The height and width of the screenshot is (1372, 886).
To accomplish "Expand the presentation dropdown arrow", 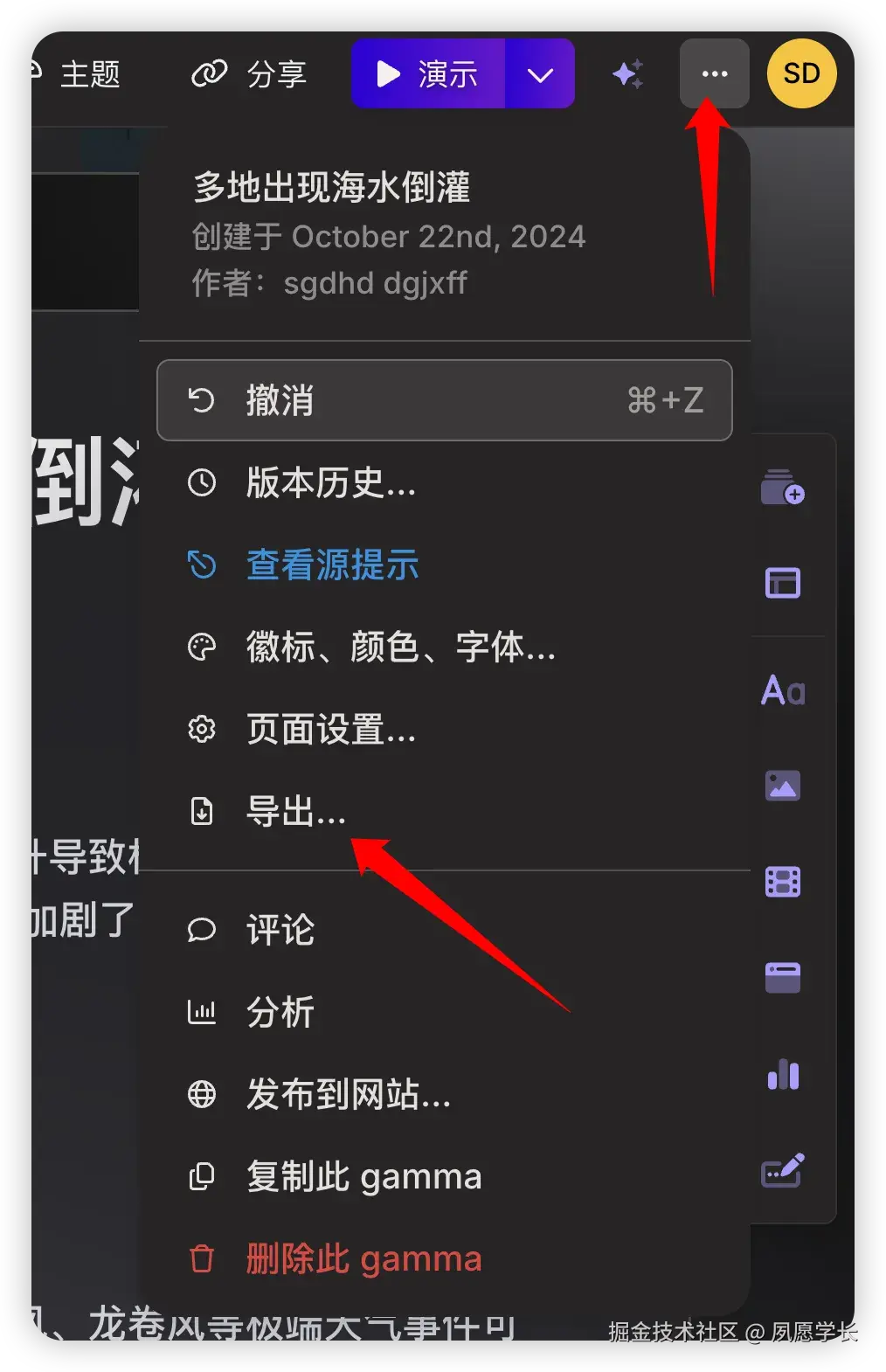I will point(540,74).
